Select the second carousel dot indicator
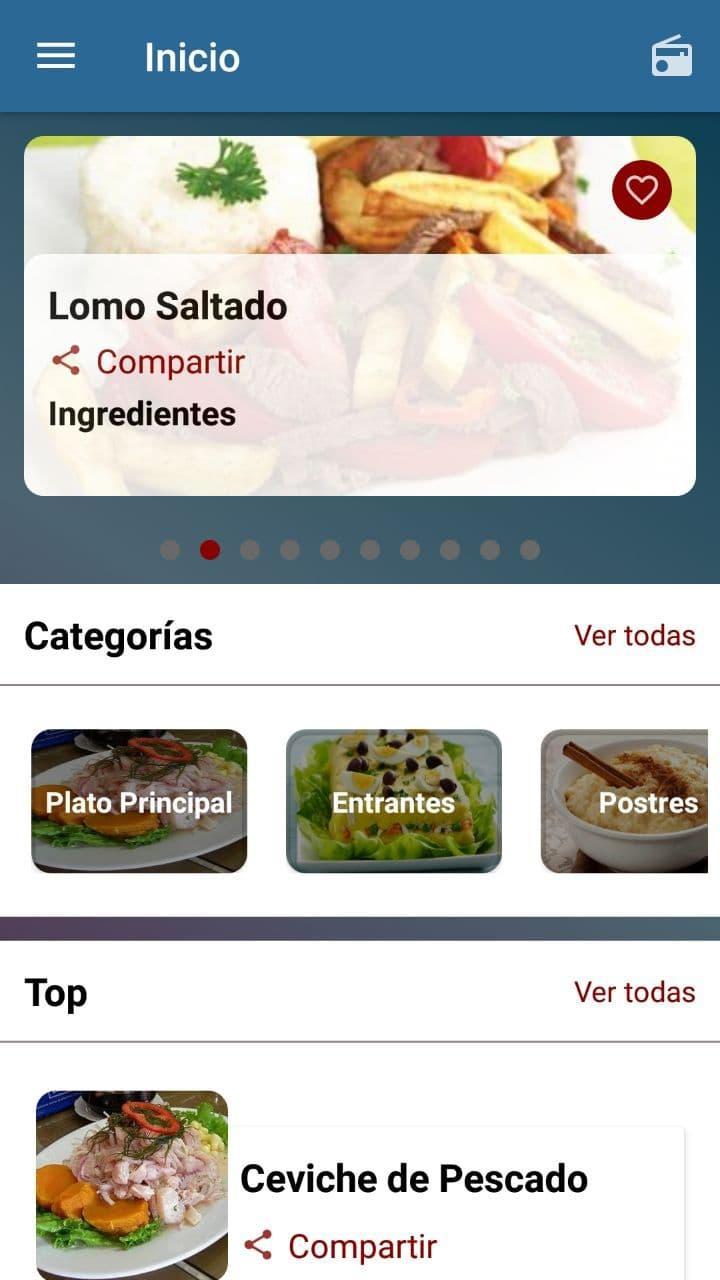This screenshot has width=720, height=1280. [x=210, y=549]
